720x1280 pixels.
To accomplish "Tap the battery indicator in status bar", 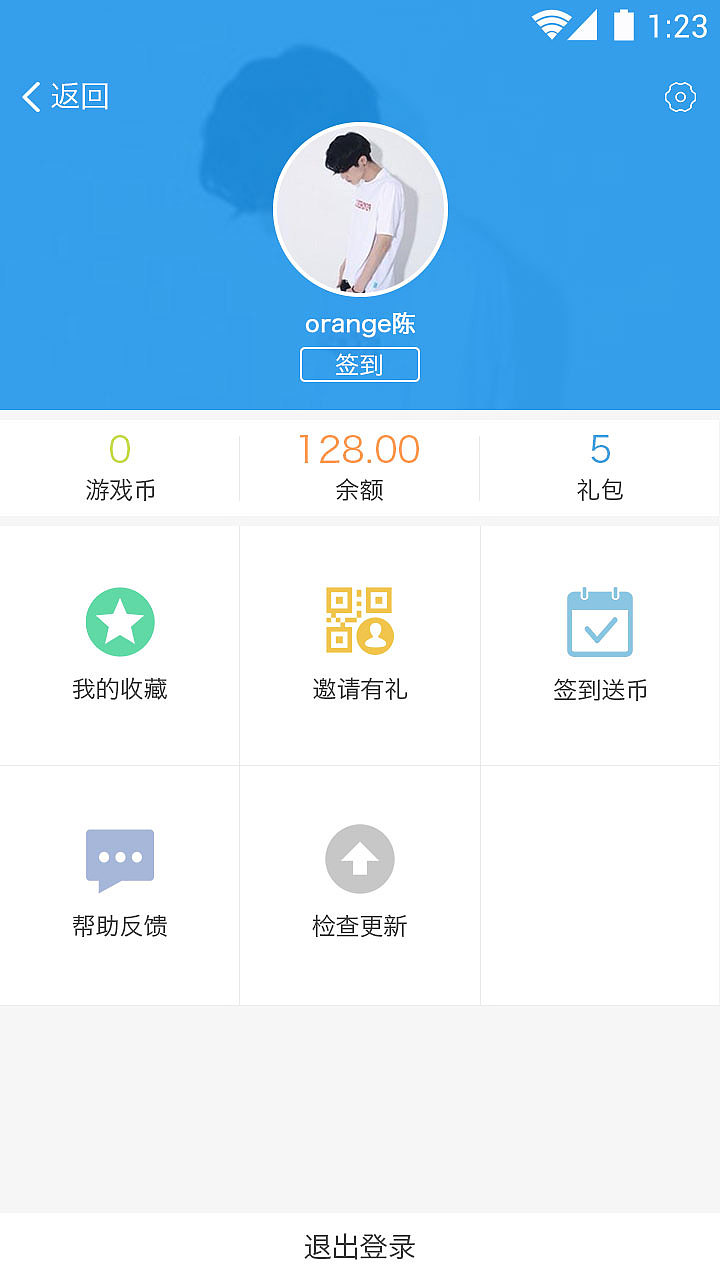I will pyautogui.click(x=625, y=24).
